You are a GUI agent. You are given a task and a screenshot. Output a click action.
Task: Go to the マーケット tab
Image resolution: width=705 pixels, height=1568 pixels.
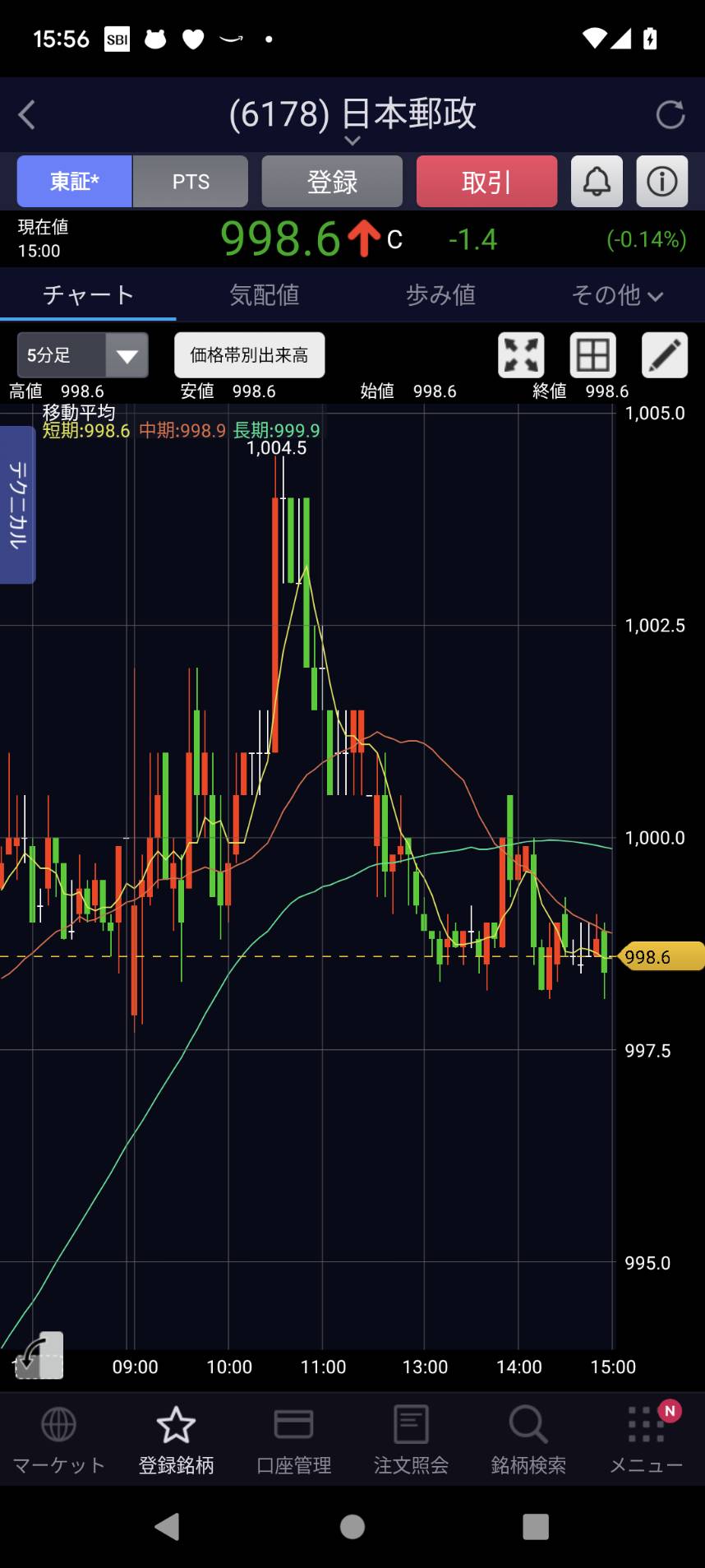58,1441
